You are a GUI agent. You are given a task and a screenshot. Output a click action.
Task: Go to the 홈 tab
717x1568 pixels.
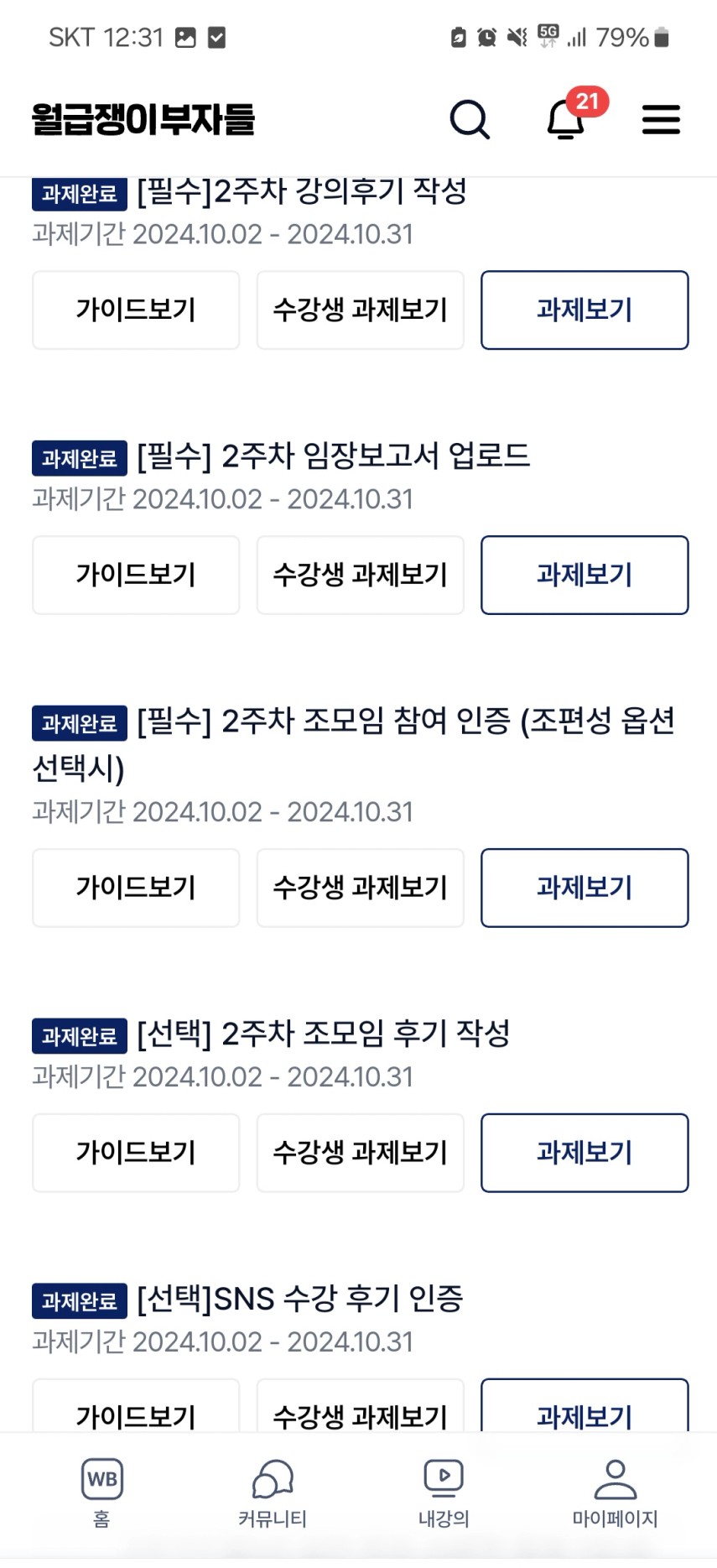[x=101, y=1493]
